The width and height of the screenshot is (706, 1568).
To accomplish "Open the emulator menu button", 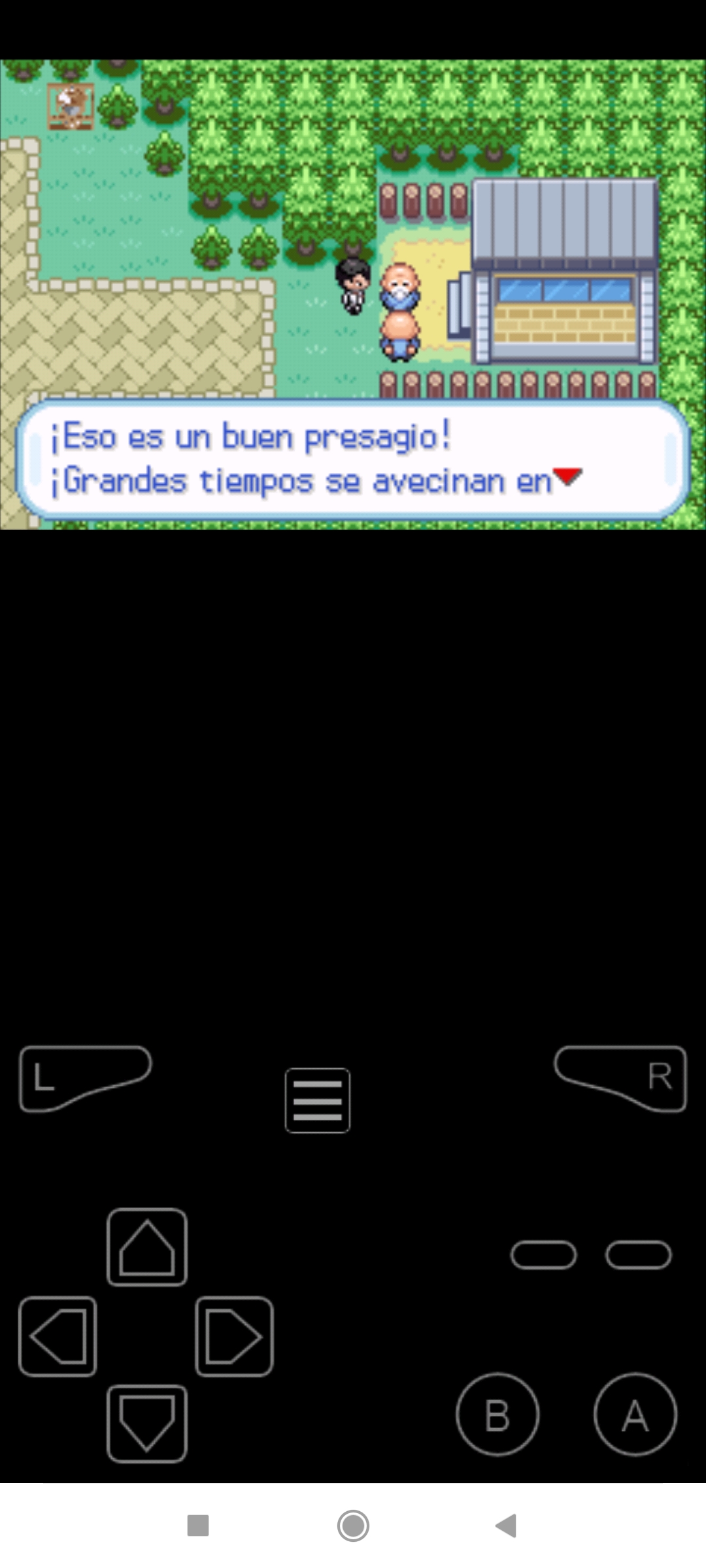I will point(318,1100).
